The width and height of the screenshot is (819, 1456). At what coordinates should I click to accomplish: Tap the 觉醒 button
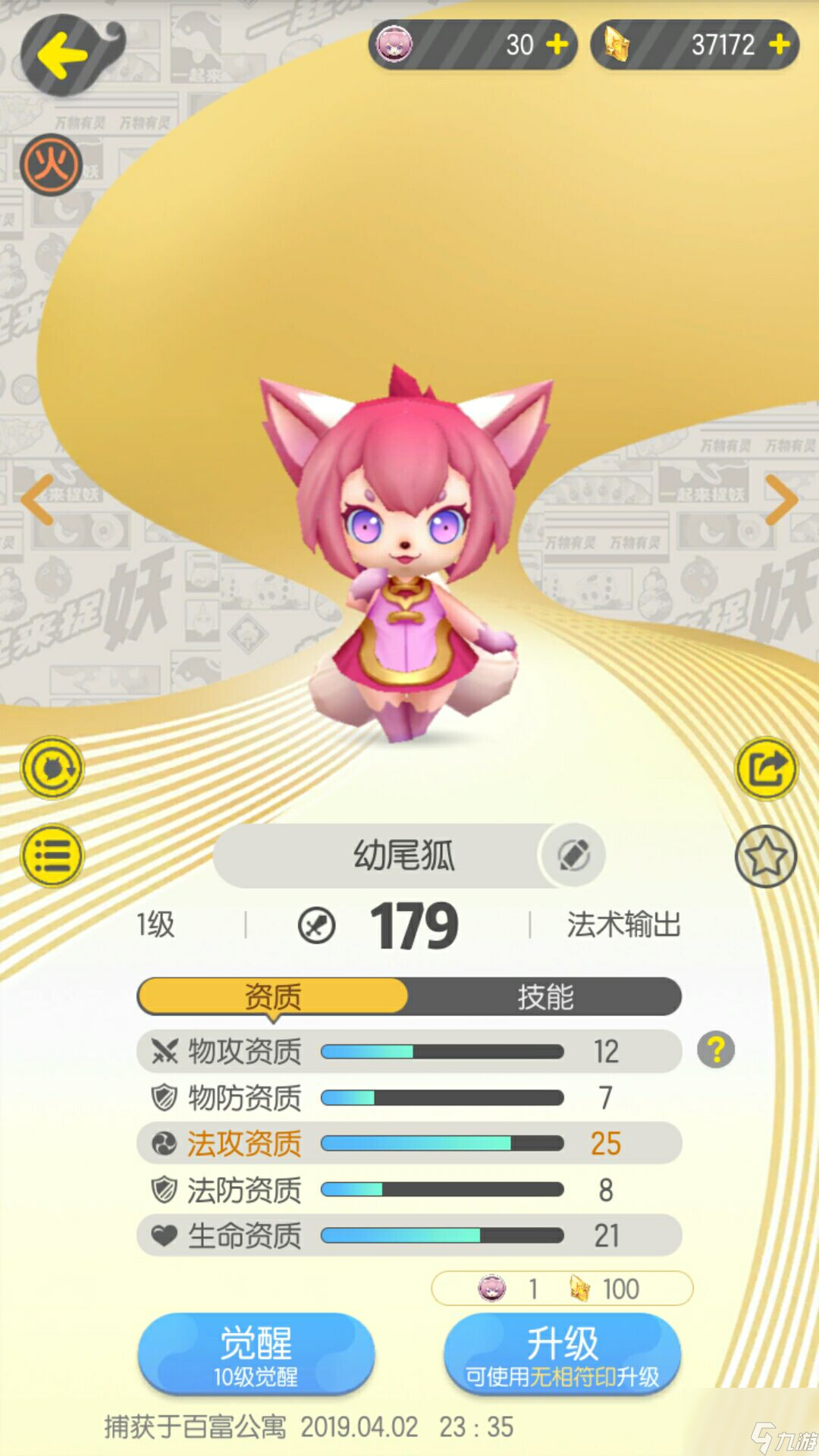[x=256, y=1354]
